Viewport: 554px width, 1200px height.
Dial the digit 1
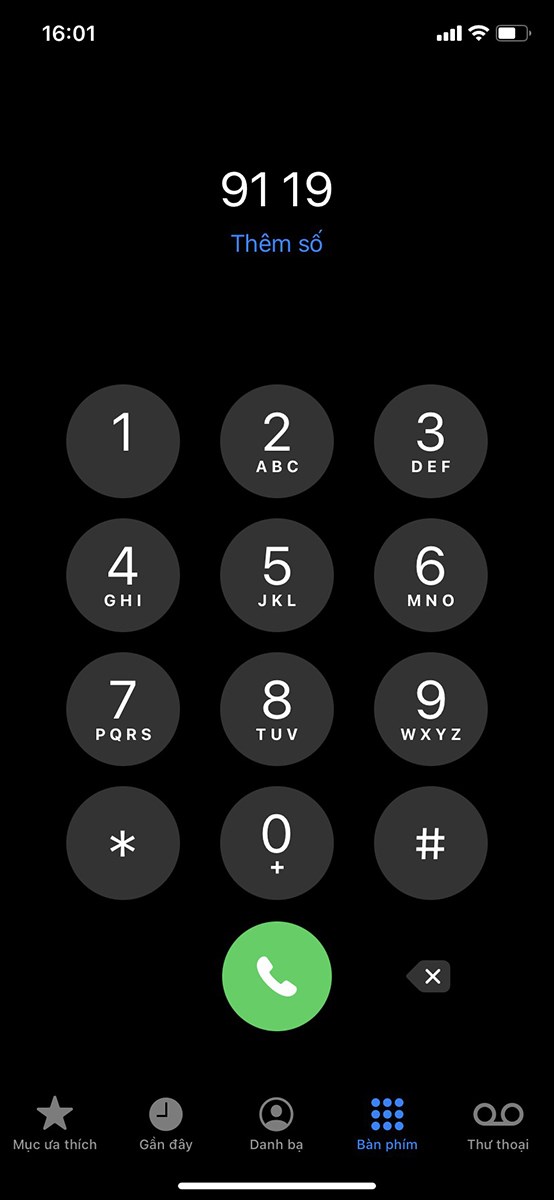click(x=123, y=441)
